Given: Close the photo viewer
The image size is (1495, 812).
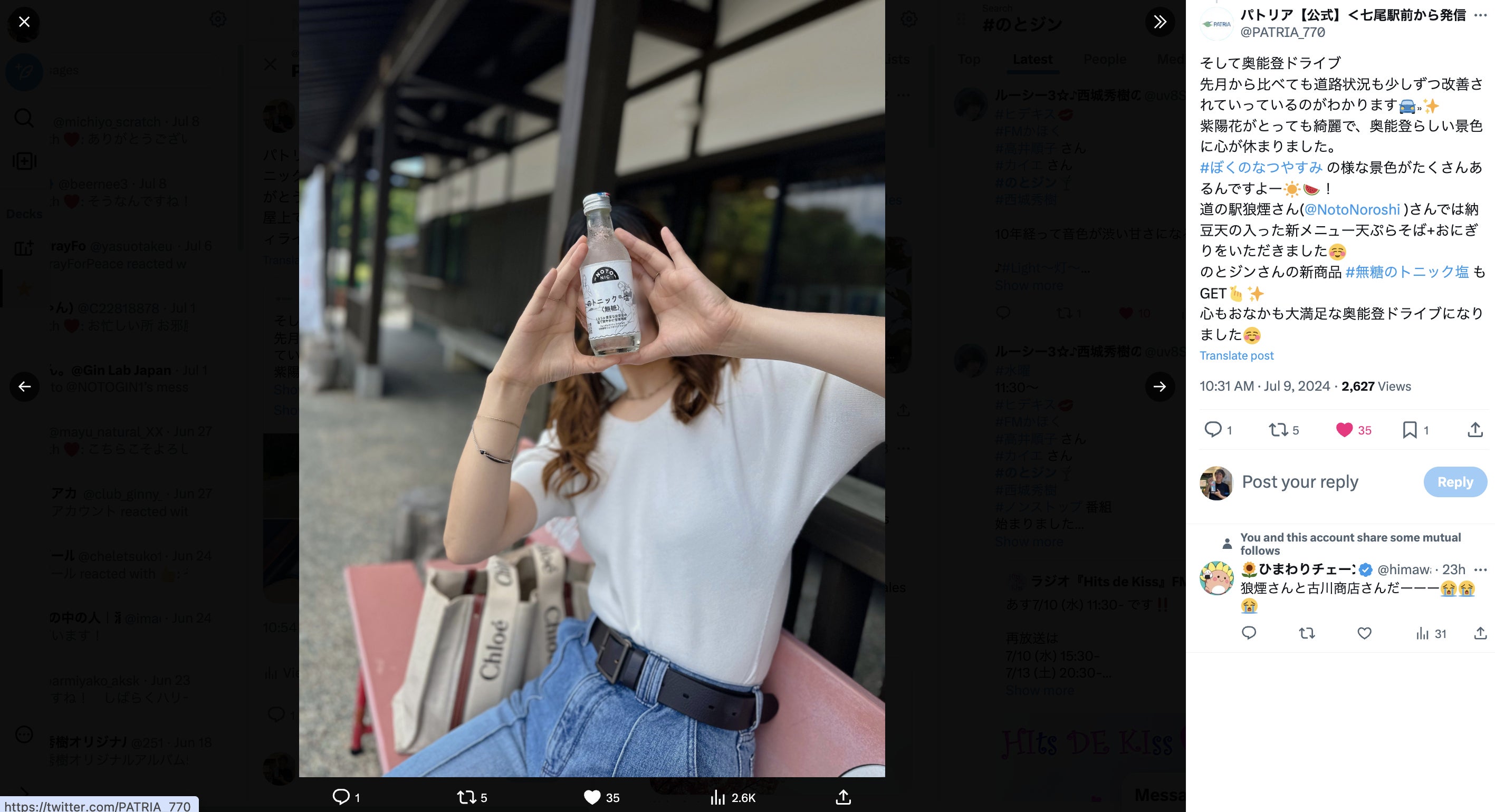Looking at the screenshot, I should coord(24,22).
